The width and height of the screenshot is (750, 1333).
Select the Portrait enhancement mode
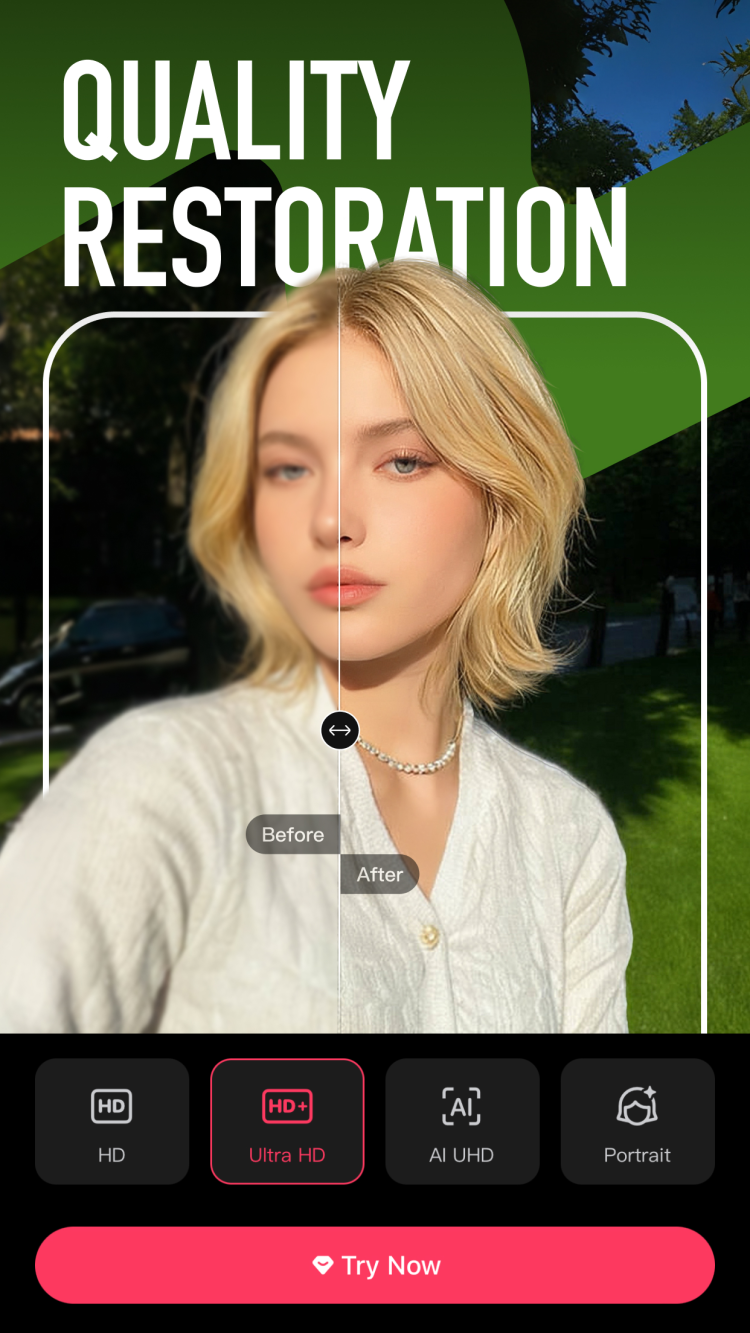[637, 1121]
